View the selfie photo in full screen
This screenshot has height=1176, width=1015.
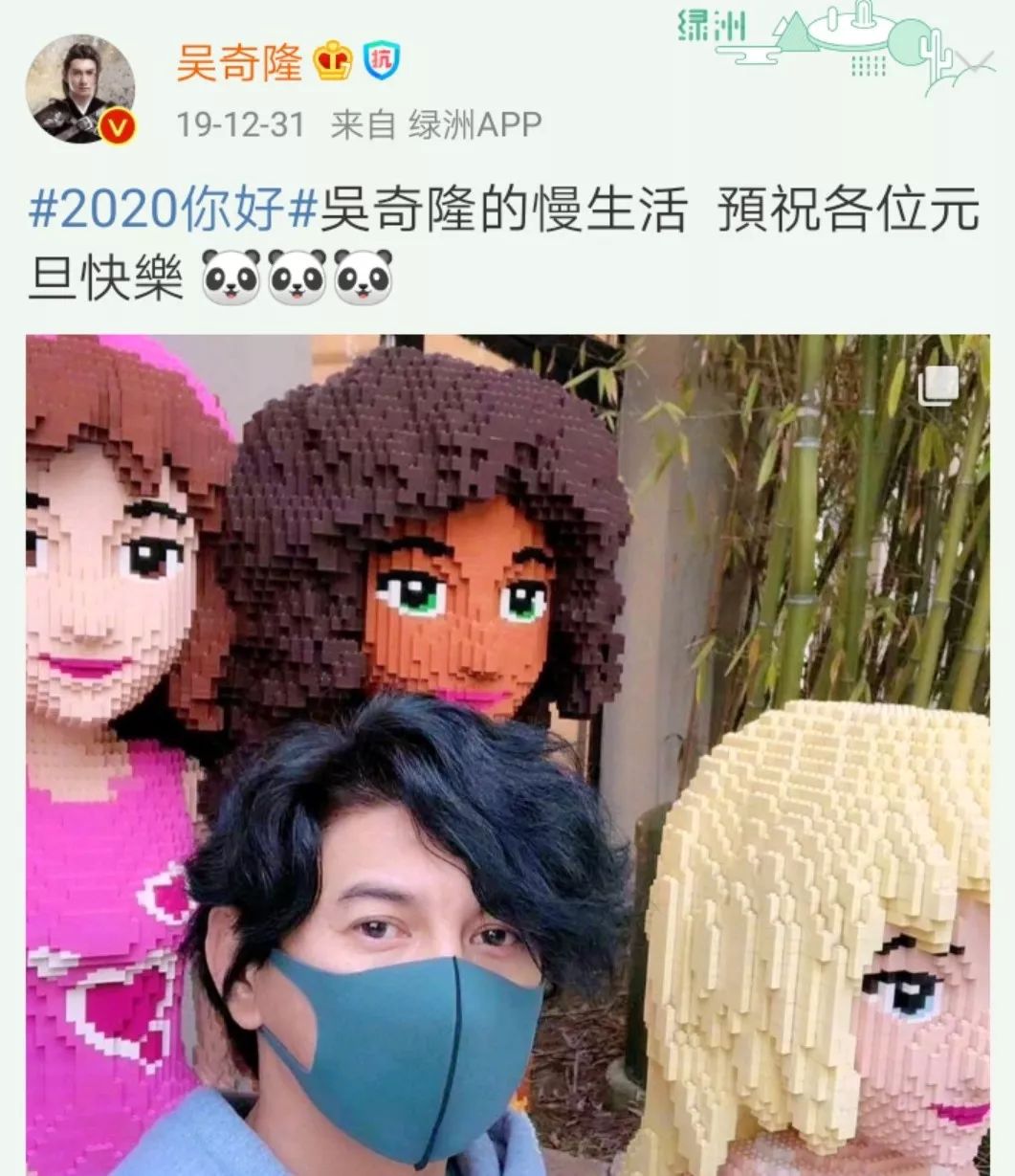pos(507,754)
